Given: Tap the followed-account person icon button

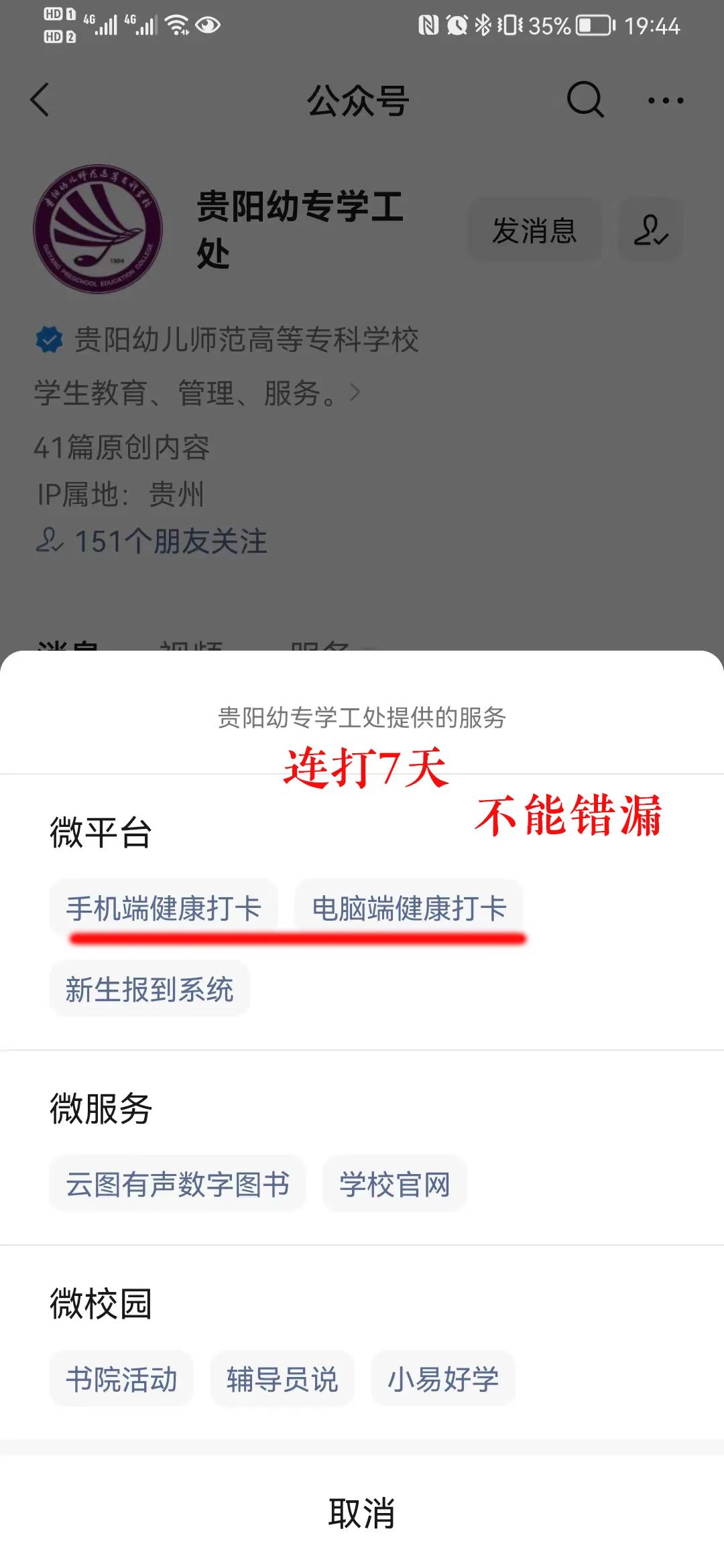Looking at the screenshot, I should click(650, 231).
